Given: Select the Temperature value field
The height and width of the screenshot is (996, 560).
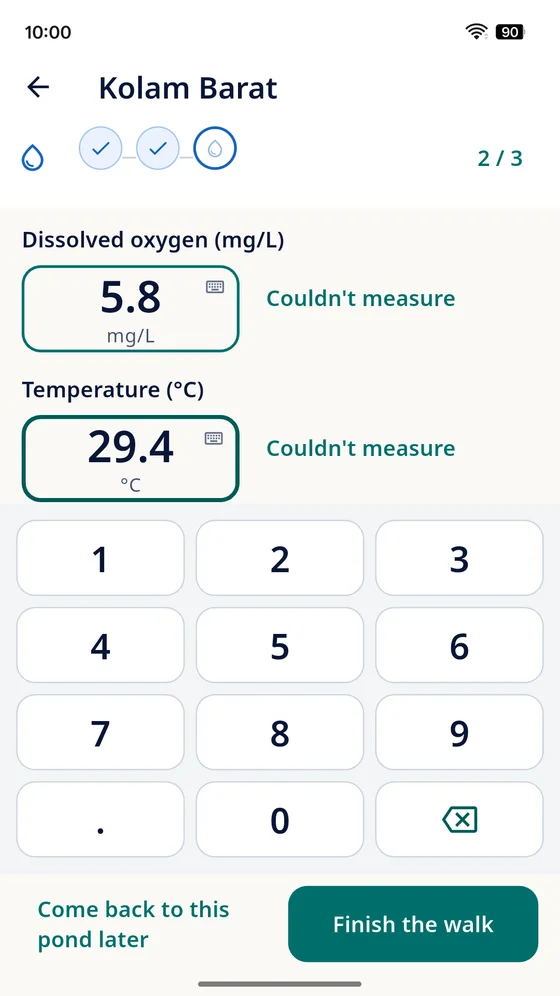Looking at the screenshot, I should click(130, 459).
